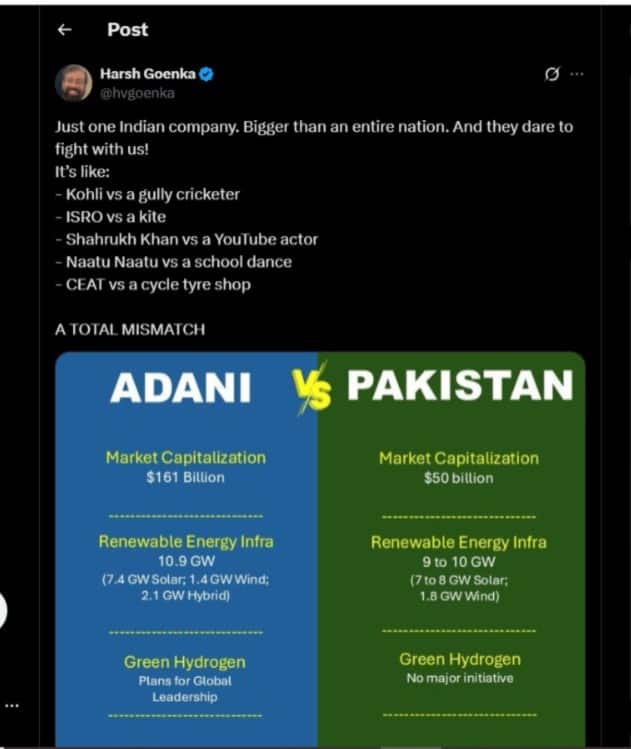This screenshot has height=749, width=631.
Task: Open Harsh Goenka's profile picture
Action: click(x=74, y=82)
